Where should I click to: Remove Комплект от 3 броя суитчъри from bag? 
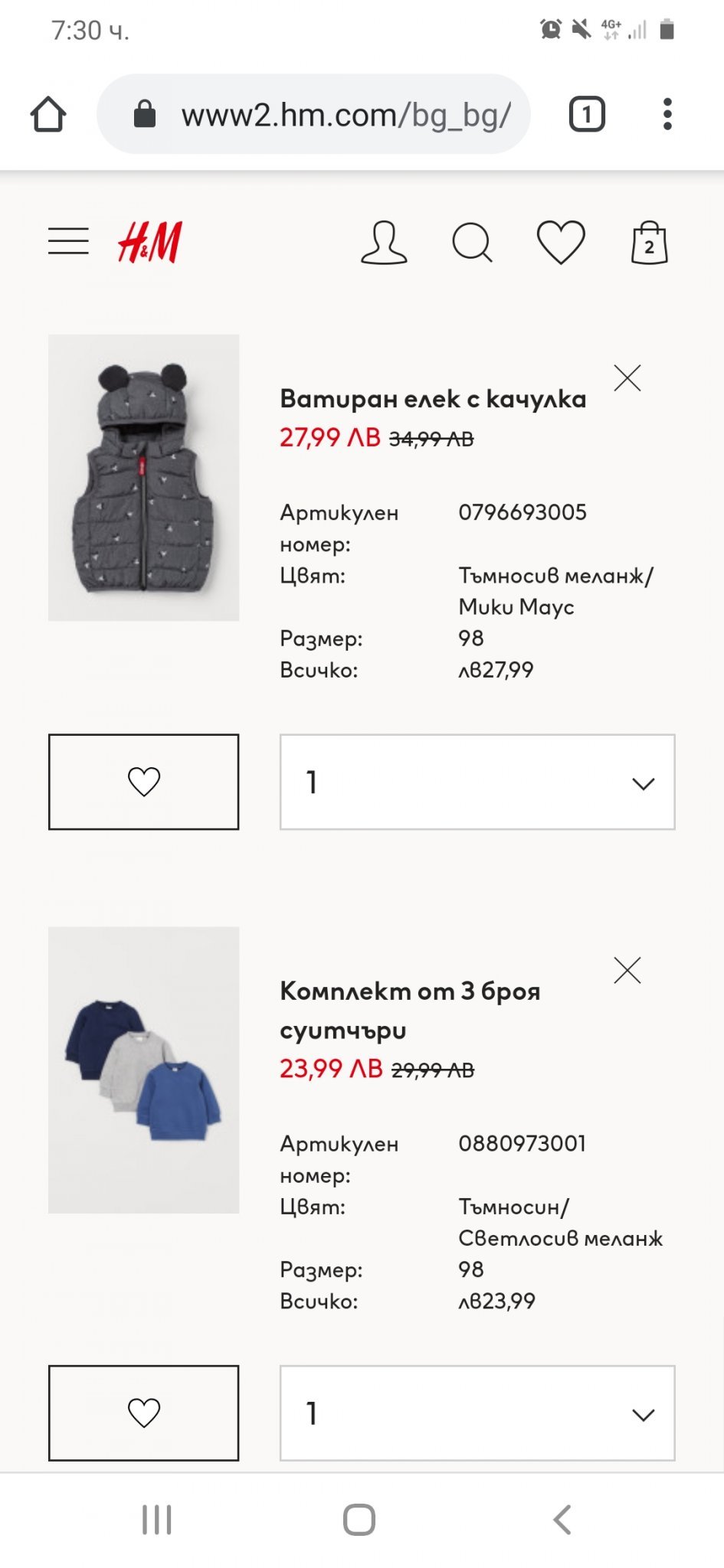pos(627,970)
